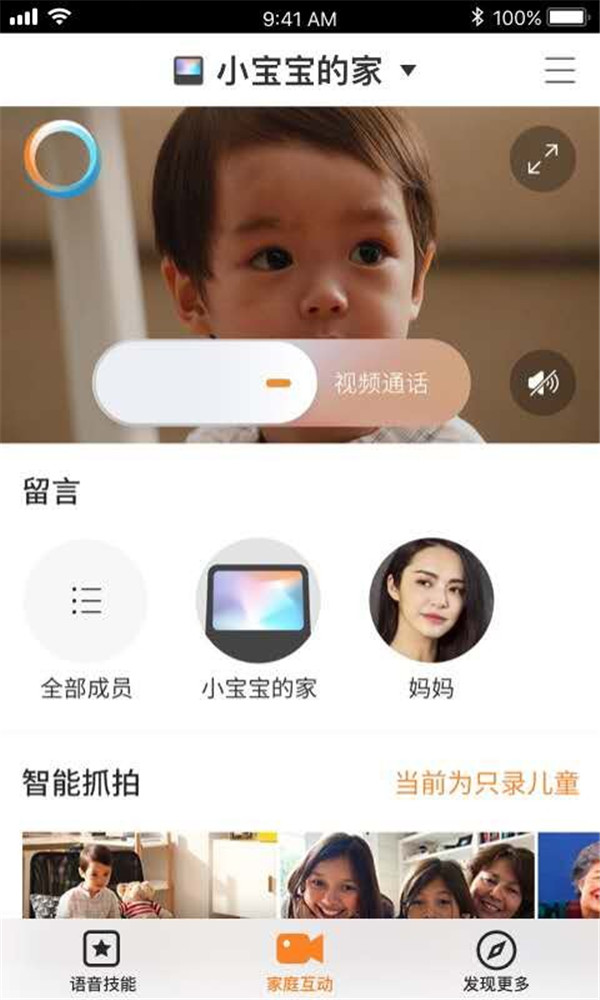
Task: Open messages from 妈妈
Action: [x=431, y=600]
